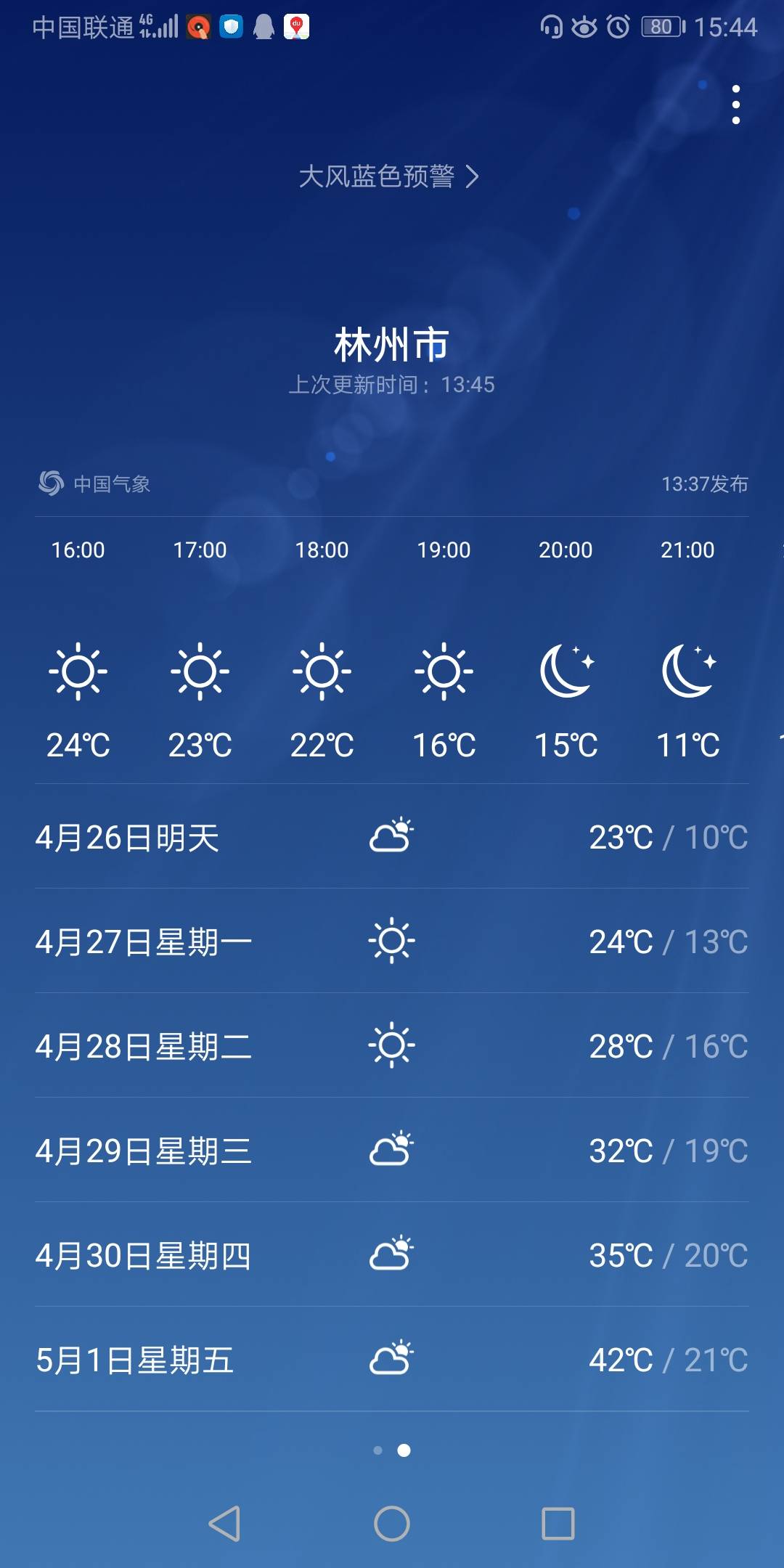Open forecast for 4月26日明天
Viewport: 784px width, 1568px height.
392,837
